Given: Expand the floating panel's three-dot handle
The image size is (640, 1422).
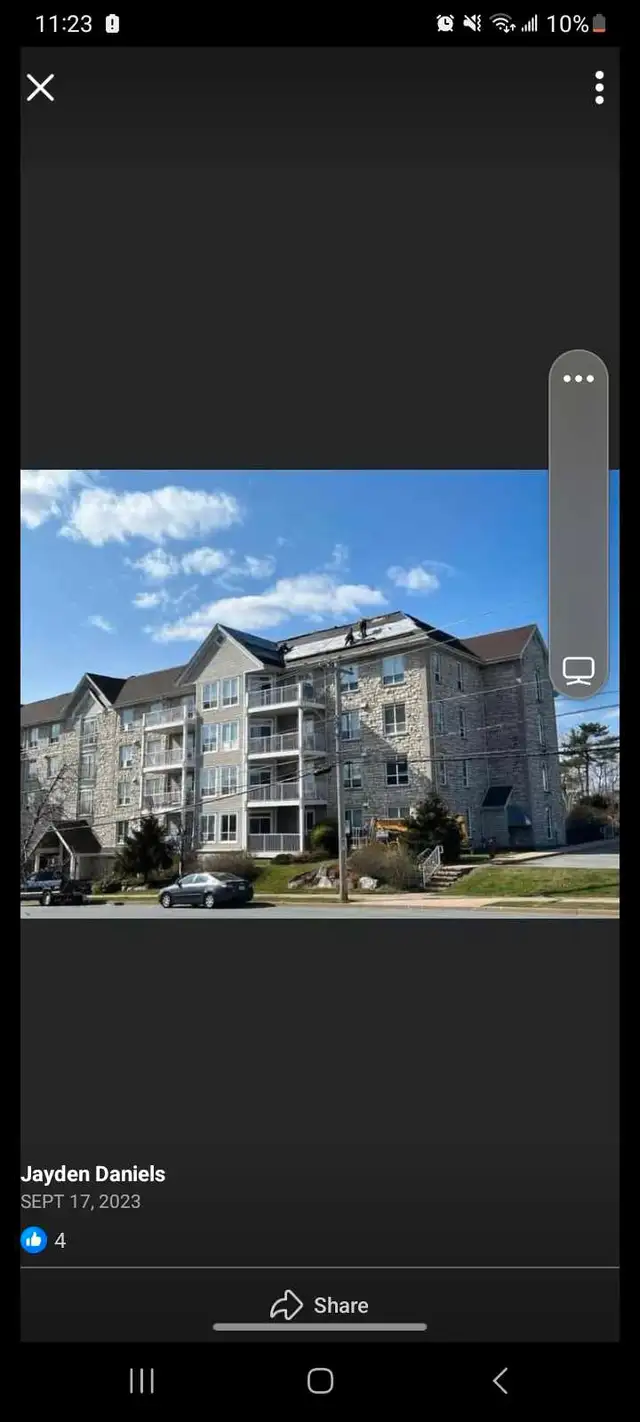Looking at the screenshot, I should pos(578,379).
